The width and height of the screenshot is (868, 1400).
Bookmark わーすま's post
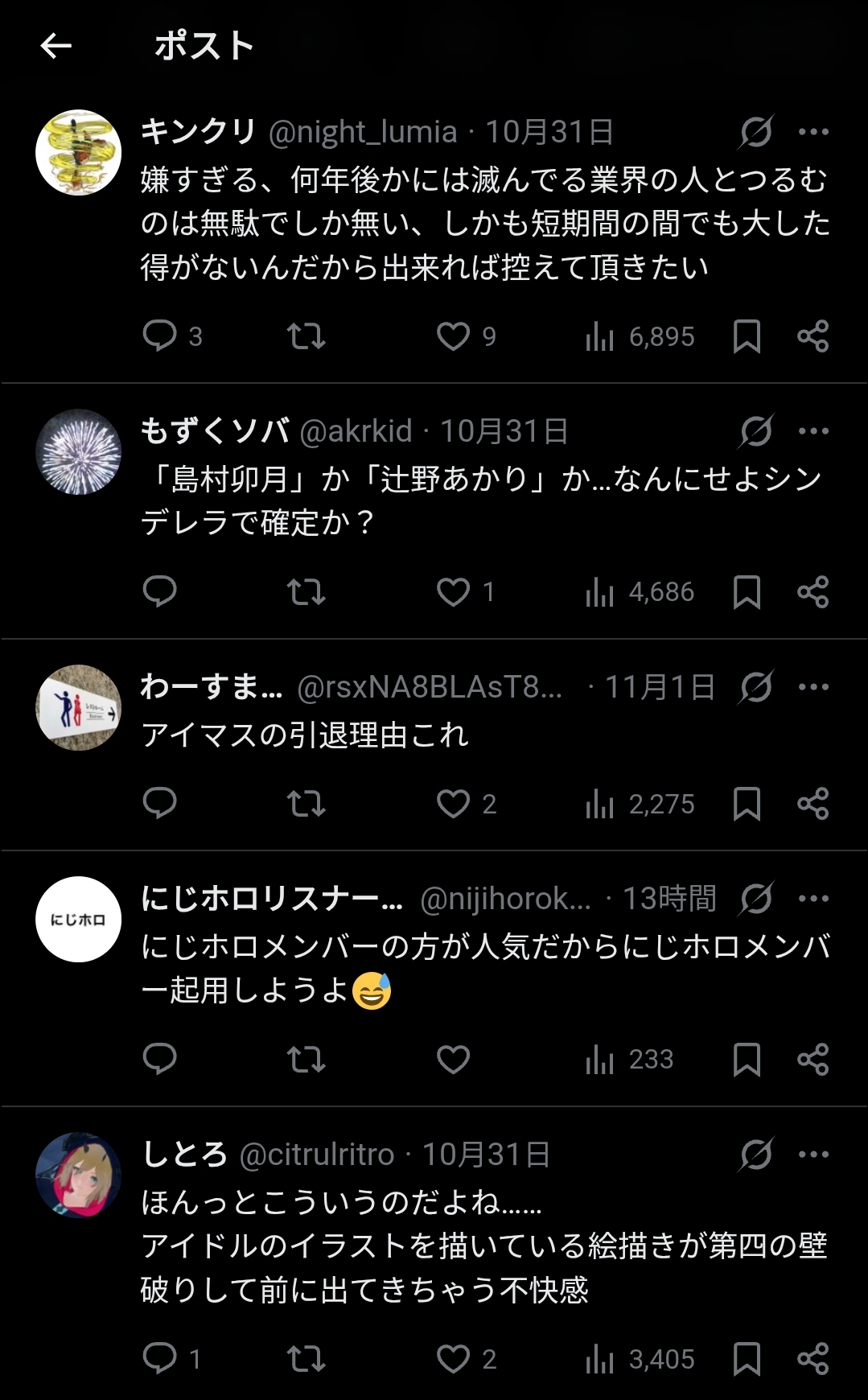pyautogui.click(x=747, y=804)
